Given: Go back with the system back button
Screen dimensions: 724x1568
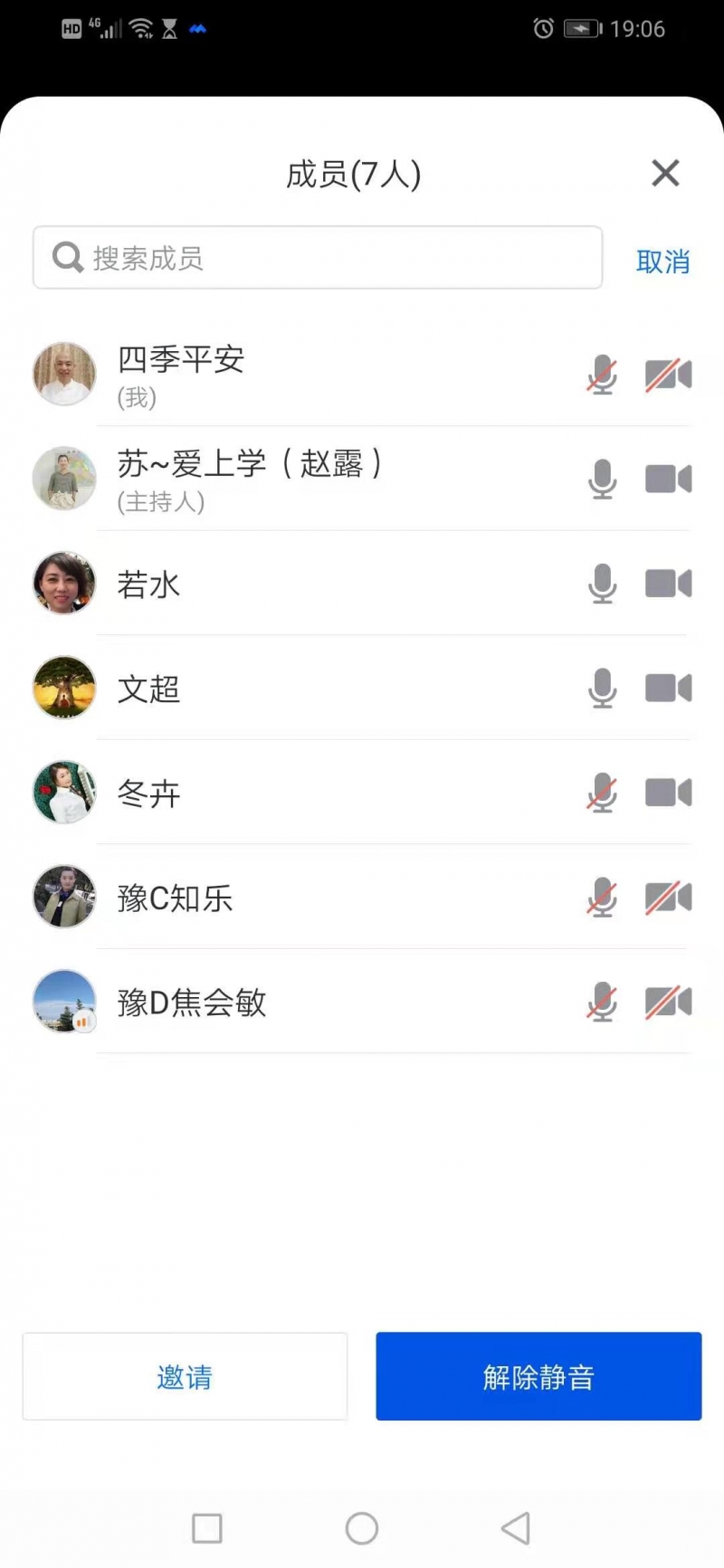Looking at the screenshot, I should pos(516,1528).
